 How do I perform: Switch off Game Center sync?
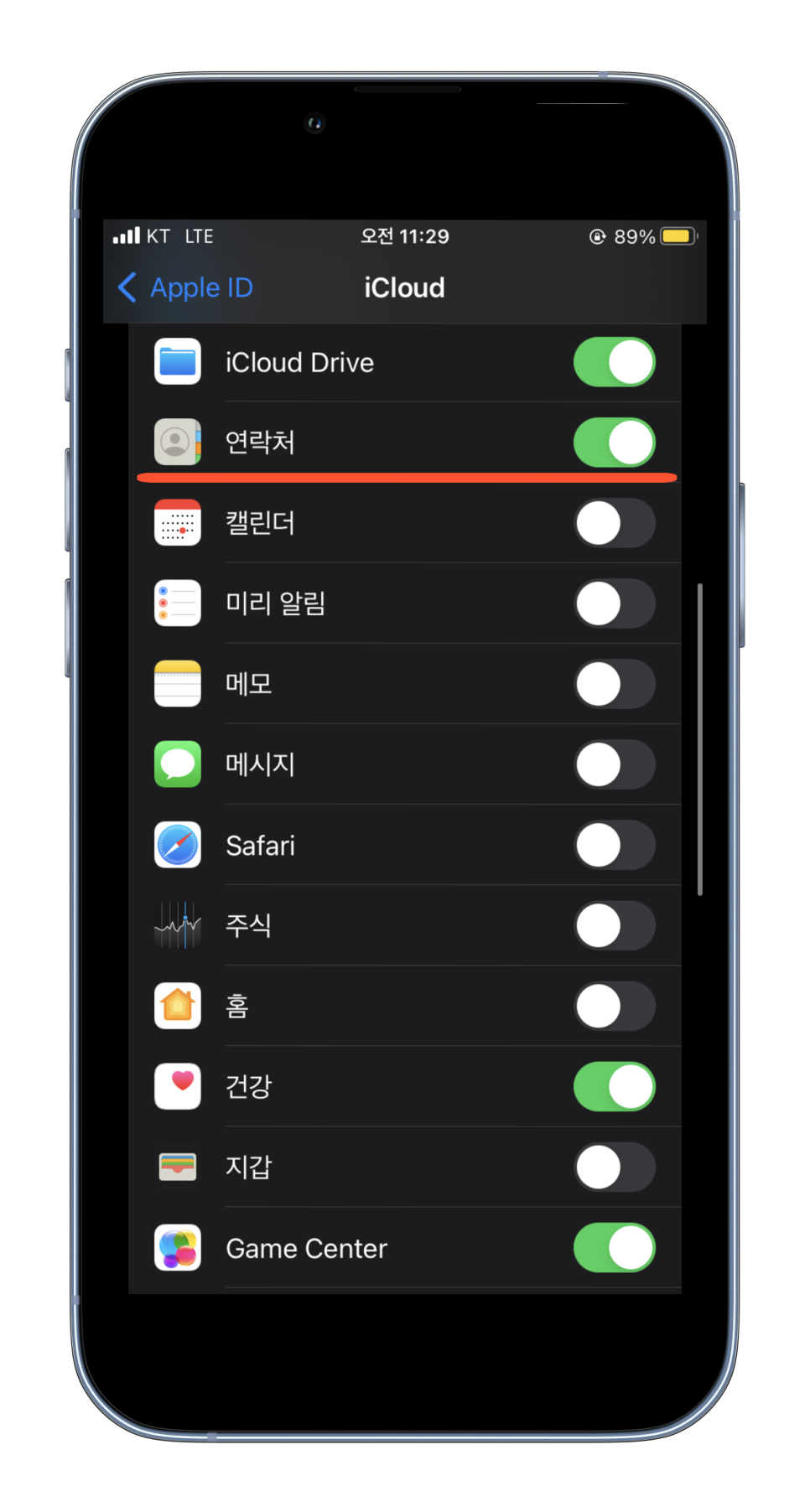[x=615, y=1247]
